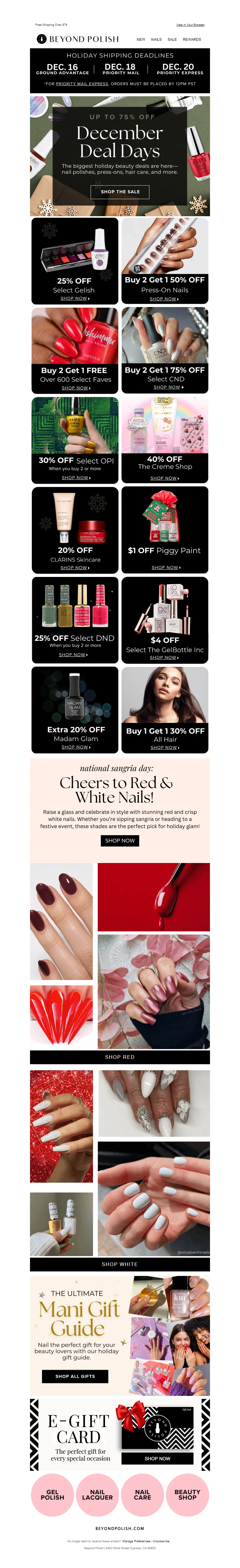This screenshot has width=240, height=1568.
Task: Tap the SHOP THE SALE button
Action: (120, 192)
